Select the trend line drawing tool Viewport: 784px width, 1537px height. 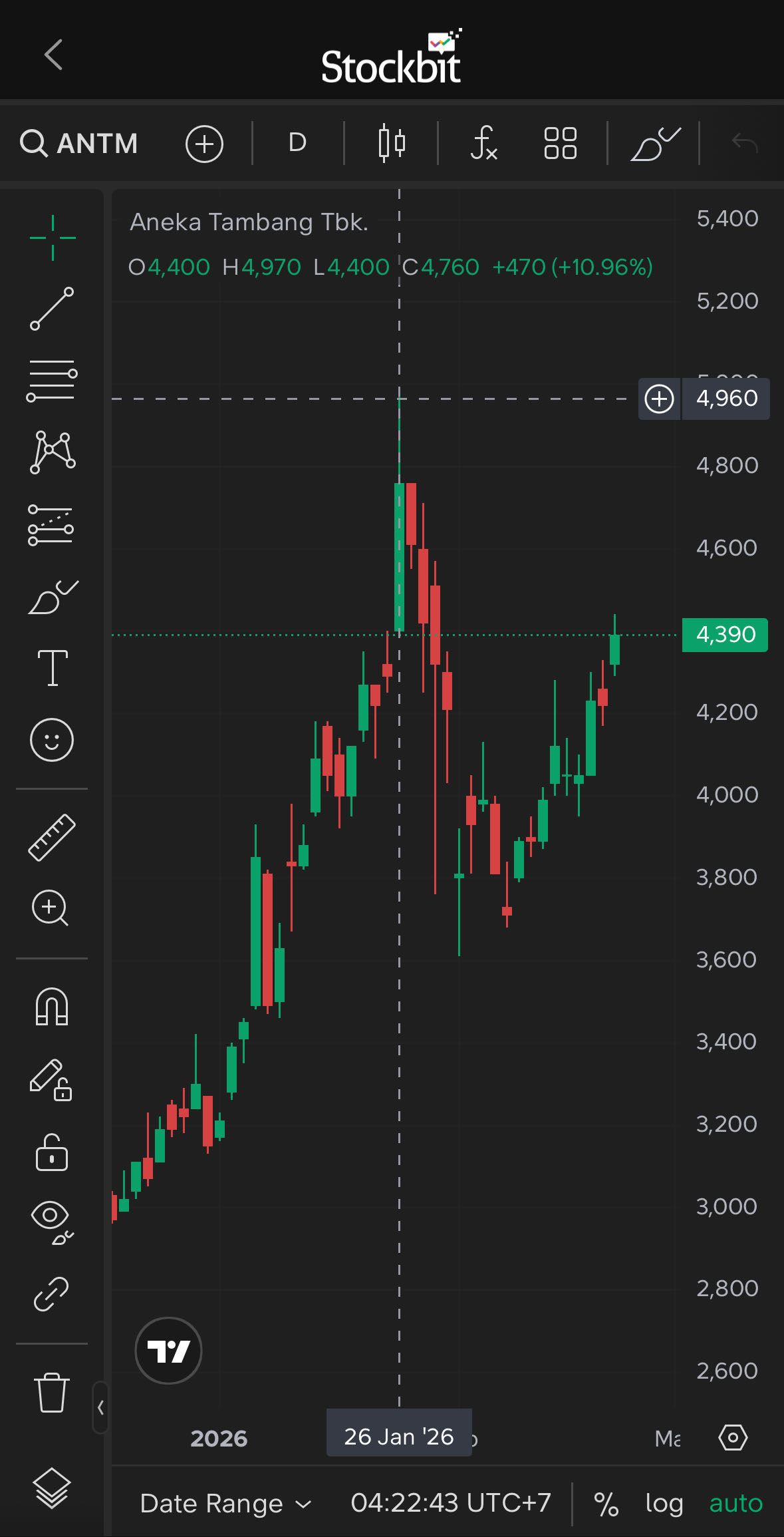pos(52,309)
